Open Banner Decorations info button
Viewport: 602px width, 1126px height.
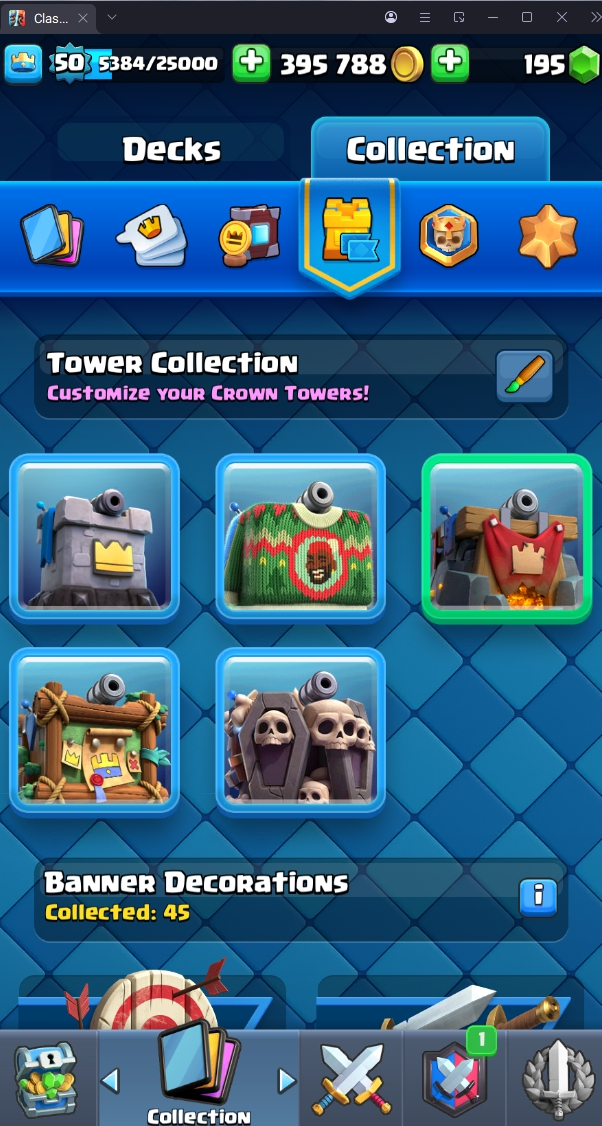tap(537, 896)
